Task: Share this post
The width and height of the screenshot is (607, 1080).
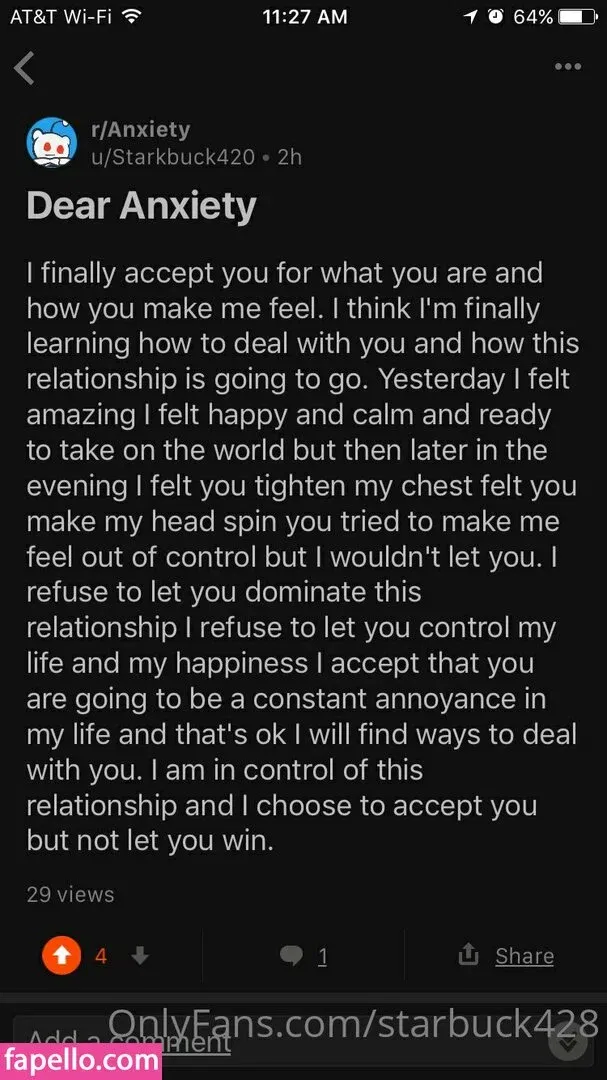Action: (507, 956)
